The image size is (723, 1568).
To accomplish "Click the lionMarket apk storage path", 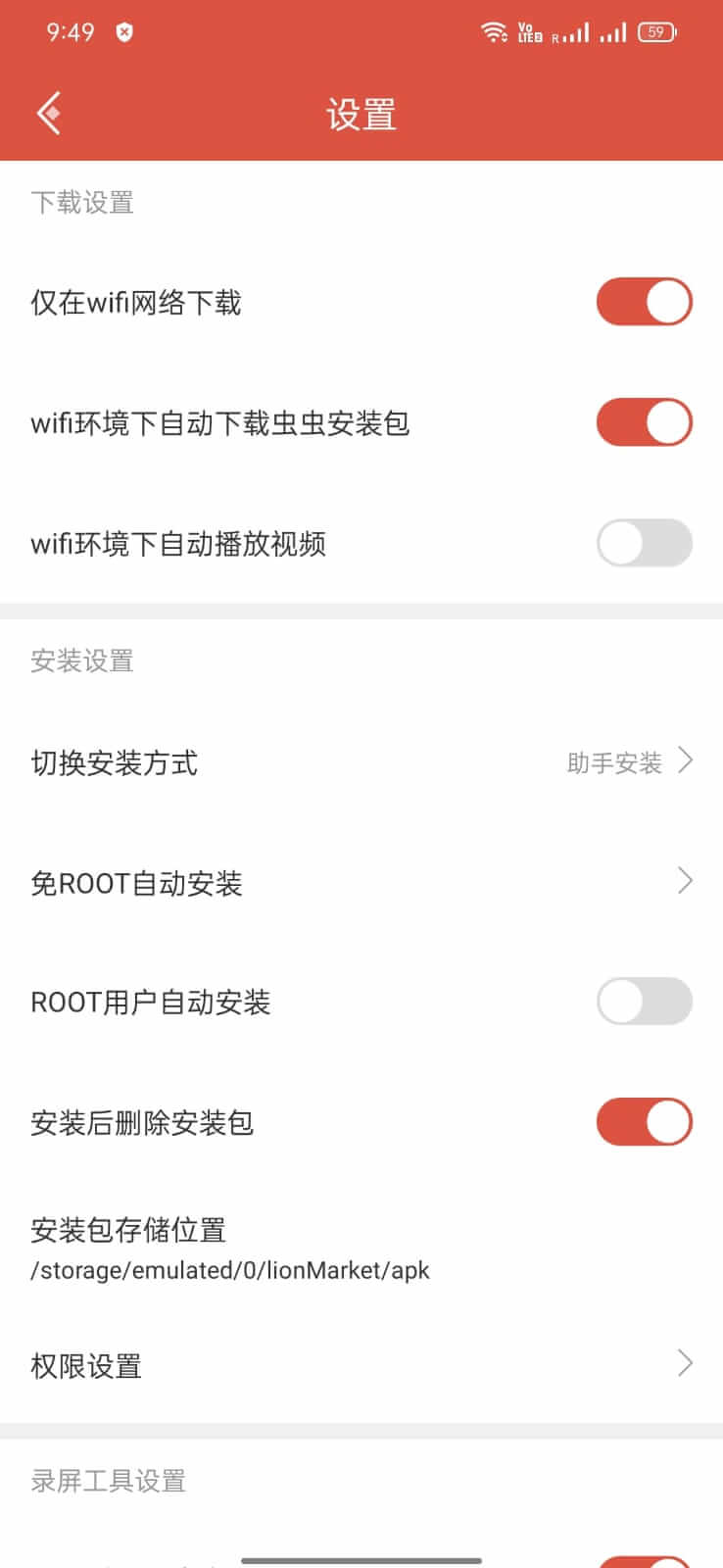I will click(x=228, y=1271).
